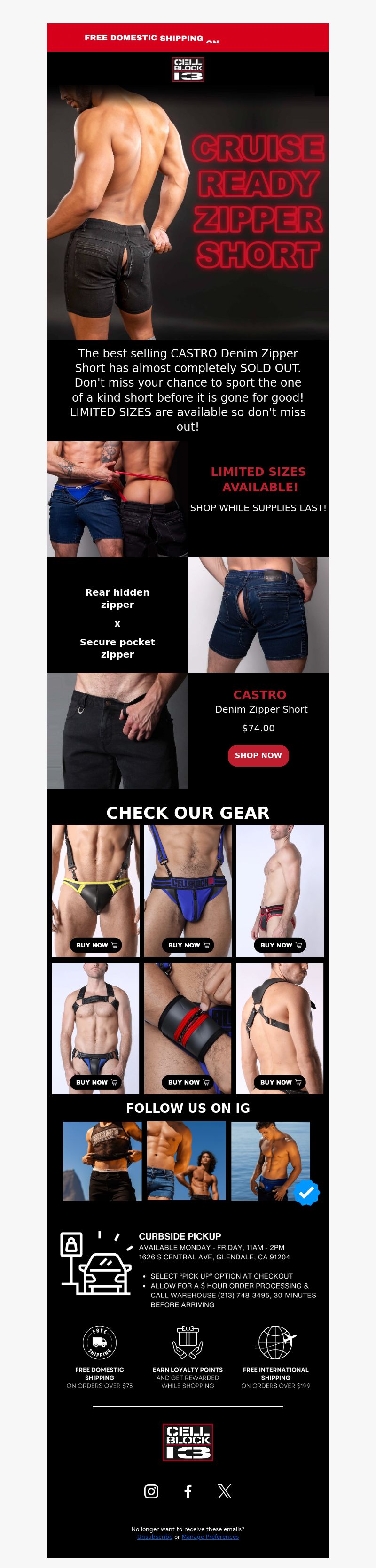The width and height of the screenshot is (376, 1568).
Task: Open the Manage Preferences link
Action: point(210,1537)
